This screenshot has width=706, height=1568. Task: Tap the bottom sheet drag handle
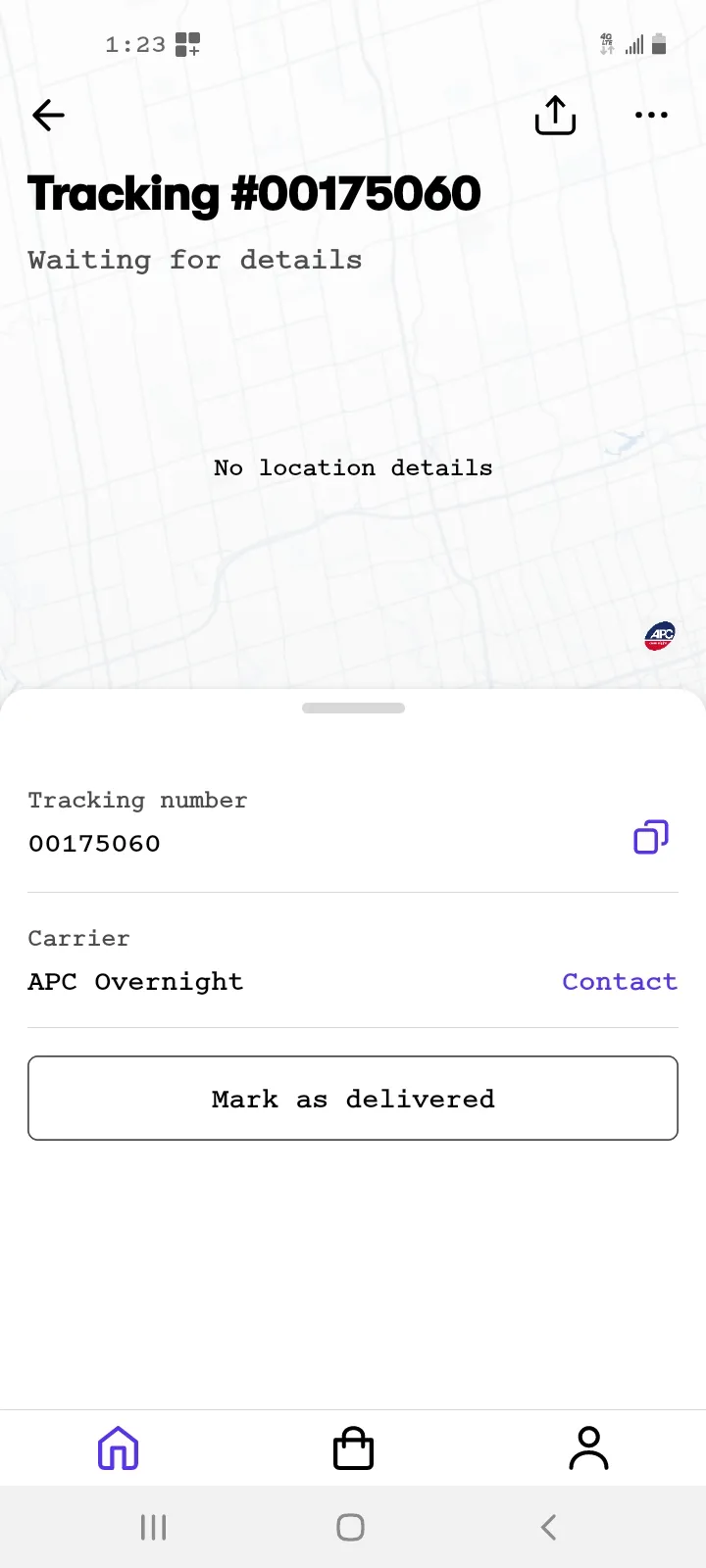(353, 708)
